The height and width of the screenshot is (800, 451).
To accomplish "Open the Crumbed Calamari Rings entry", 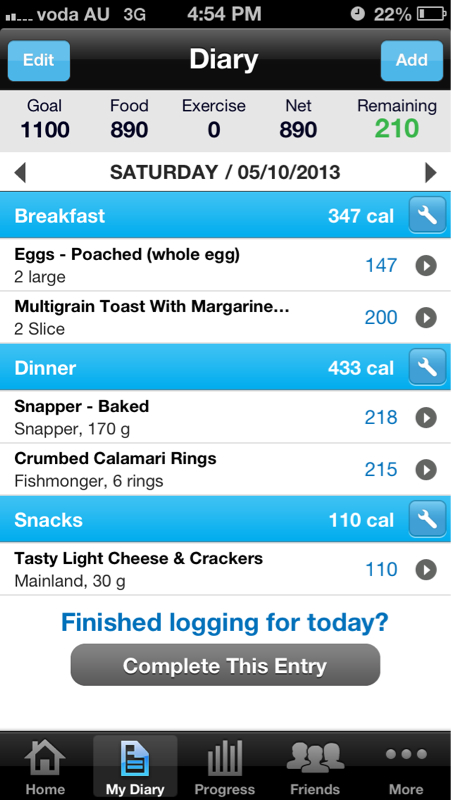I will [x=226, y=469].
